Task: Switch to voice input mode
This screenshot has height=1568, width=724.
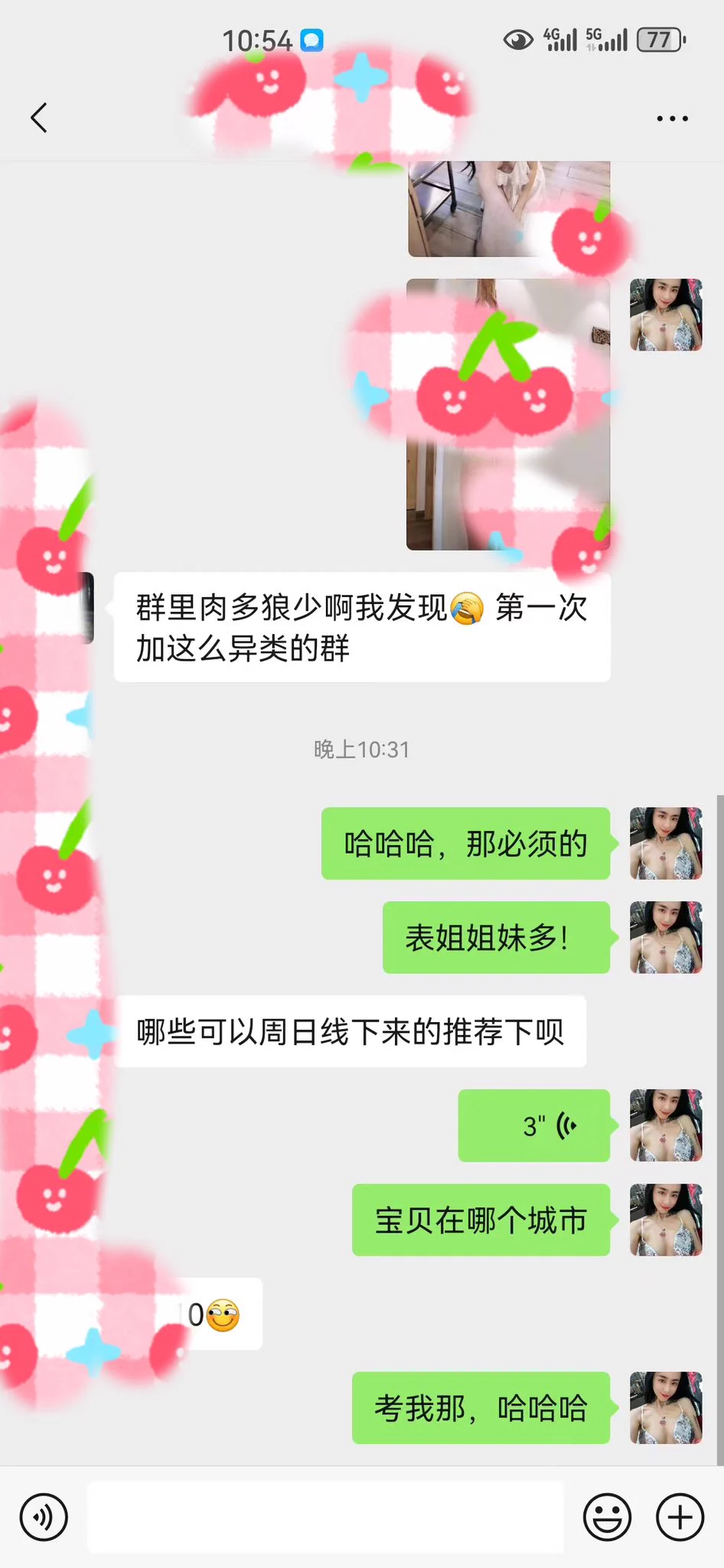Action: (44, 1517)
